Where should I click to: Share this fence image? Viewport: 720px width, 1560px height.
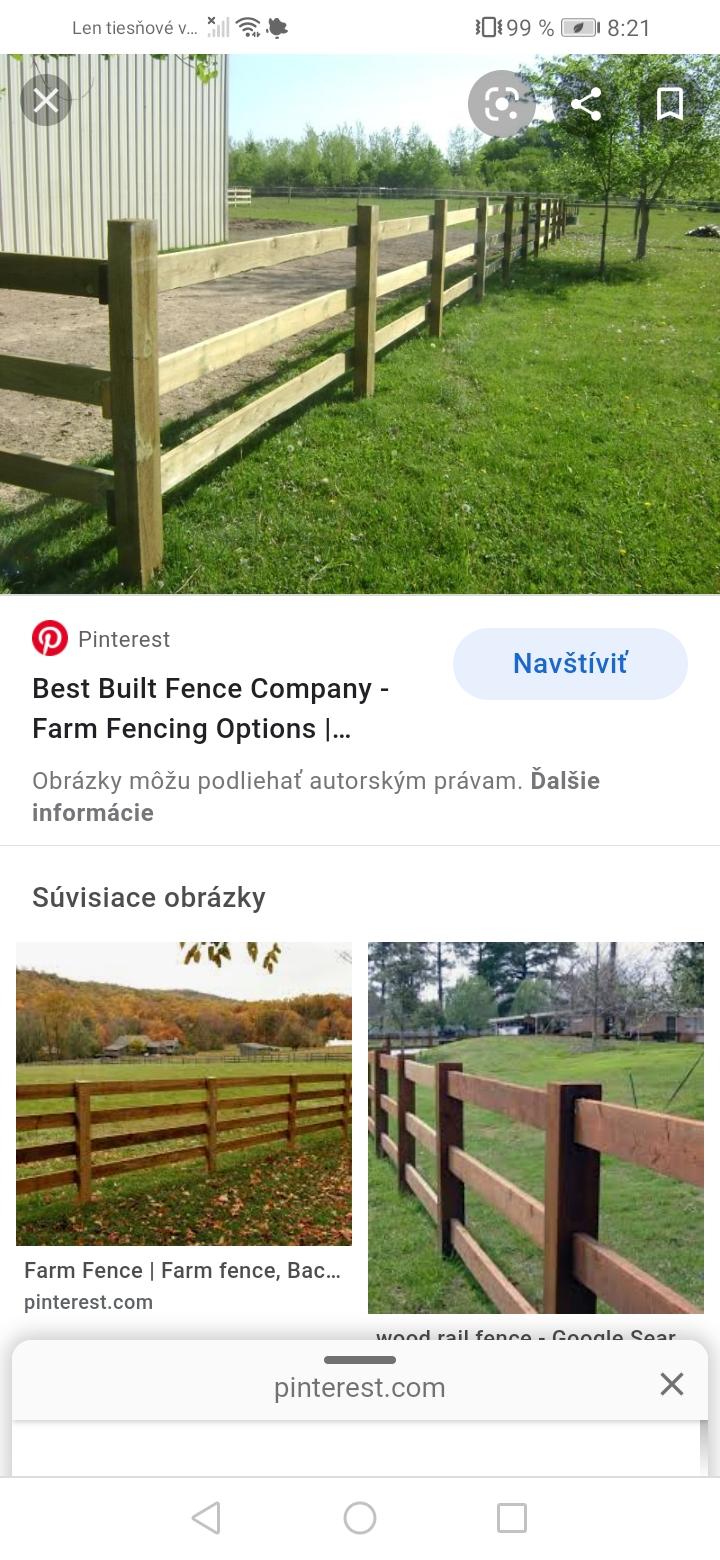tap(586, 103)
